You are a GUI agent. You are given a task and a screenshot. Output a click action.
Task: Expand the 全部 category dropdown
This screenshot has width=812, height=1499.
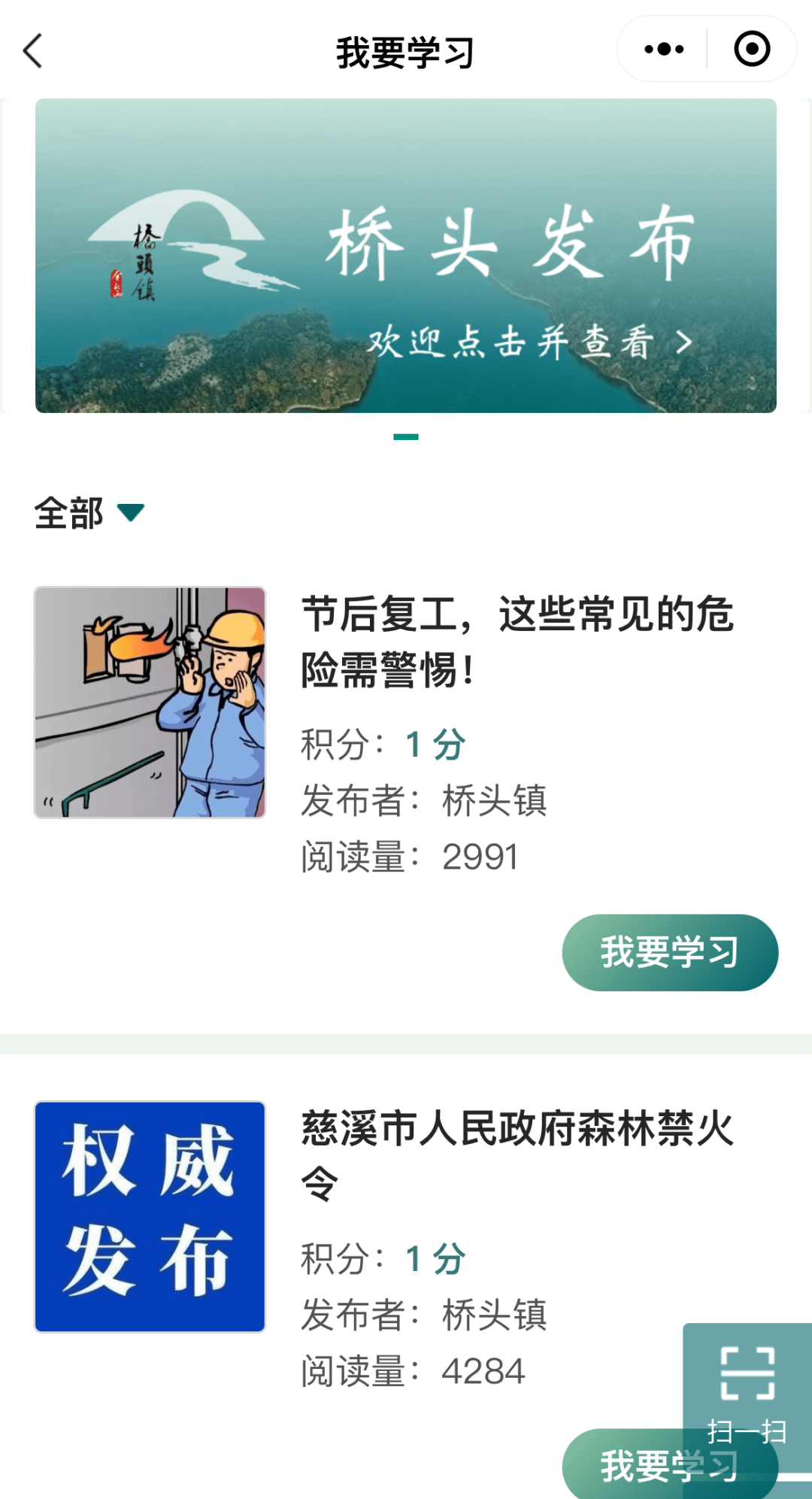[89, 514]
